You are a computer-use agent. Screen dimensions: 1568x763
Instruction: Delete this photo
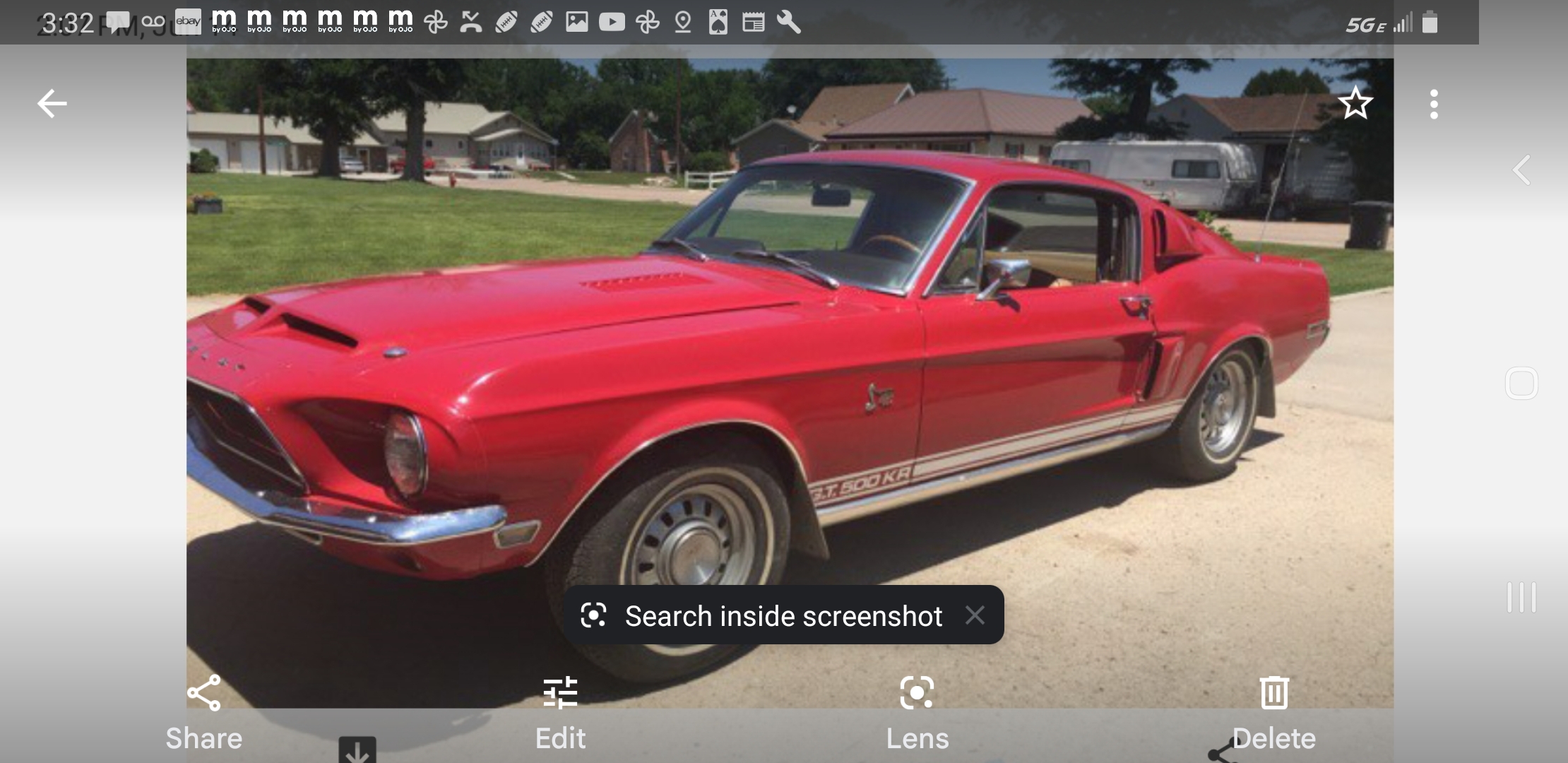[x=1274, y=712]
